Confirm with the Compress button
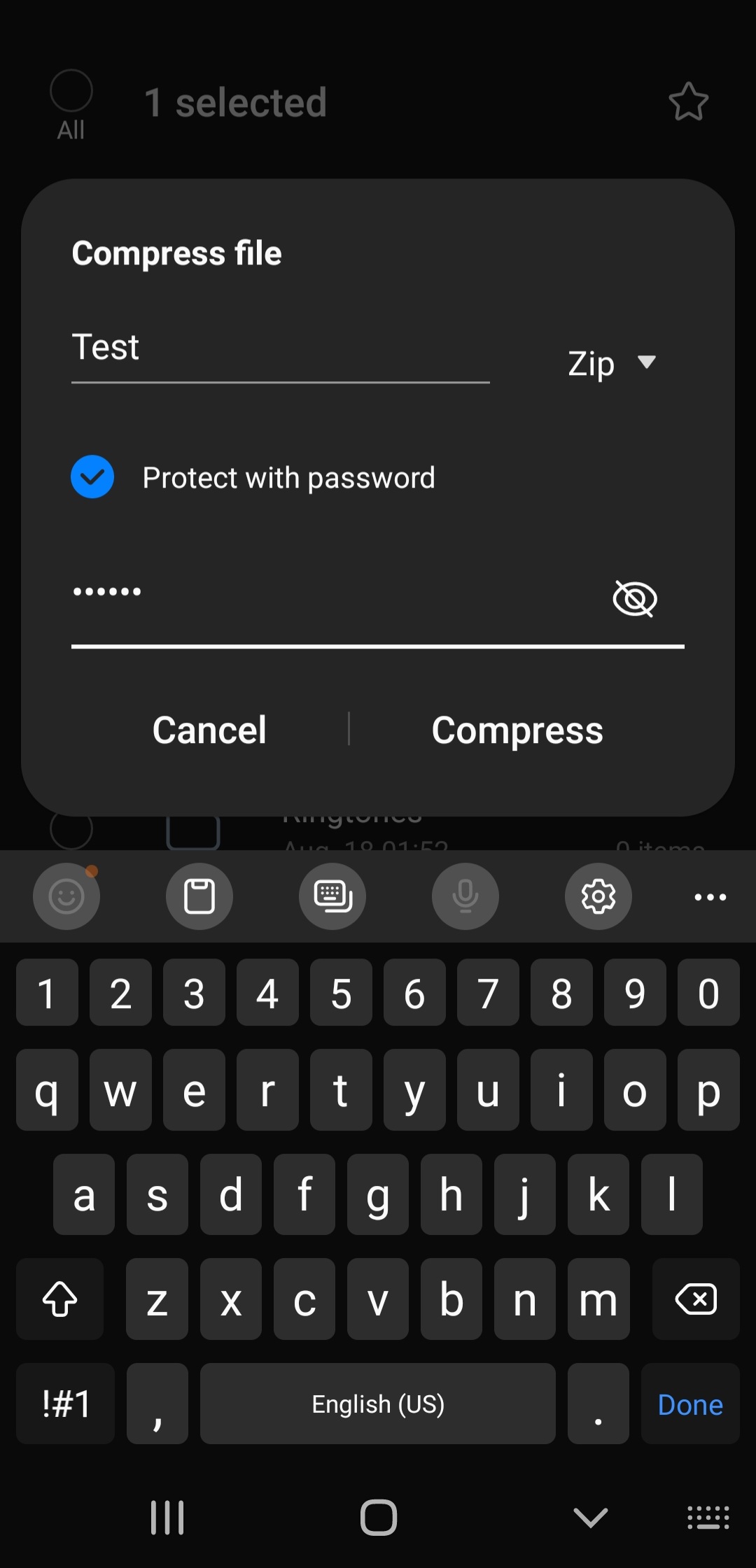The image size is (756, 1568). point(517,730)
